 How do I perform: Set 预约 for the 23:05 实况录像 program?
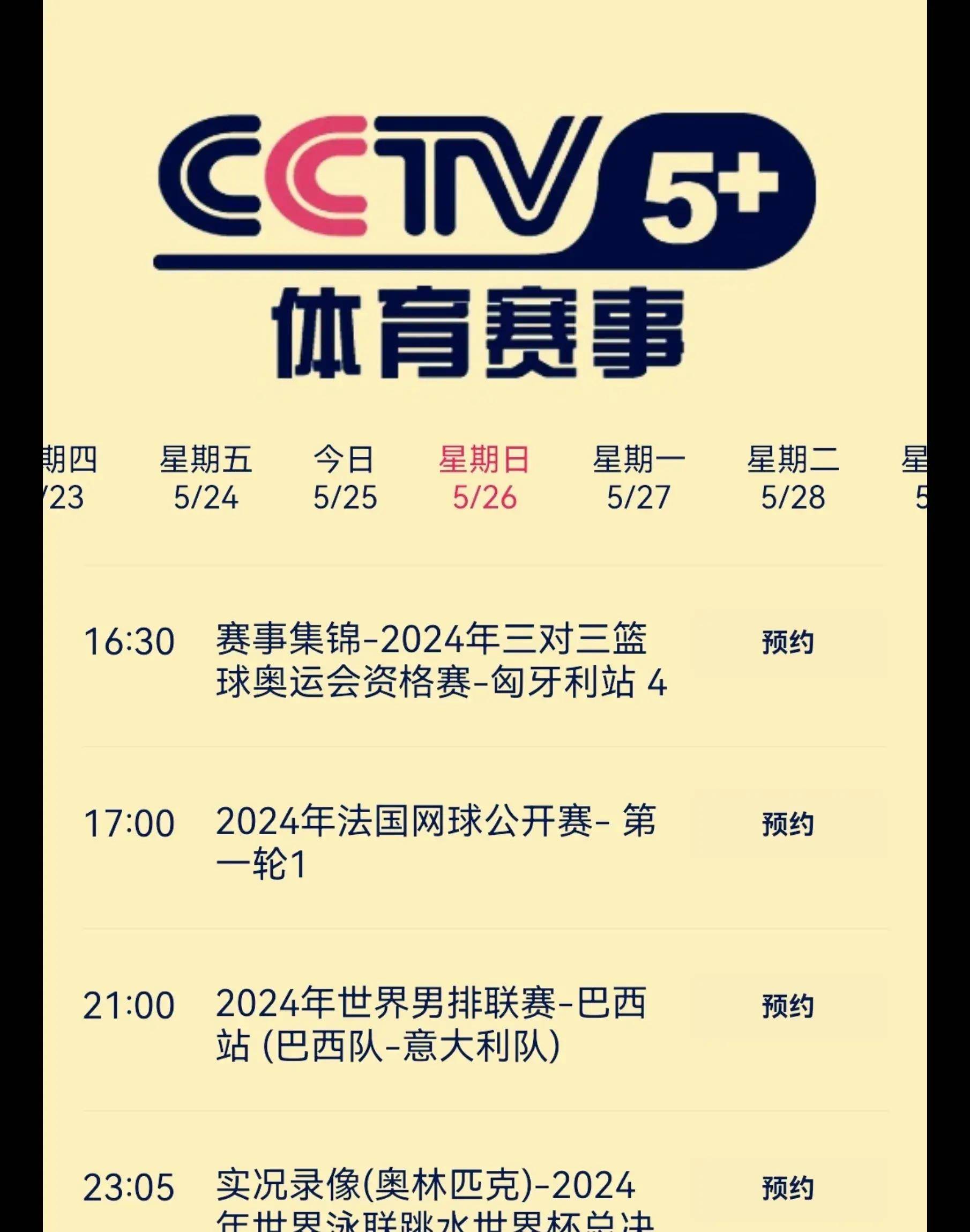coord(788,1188)
